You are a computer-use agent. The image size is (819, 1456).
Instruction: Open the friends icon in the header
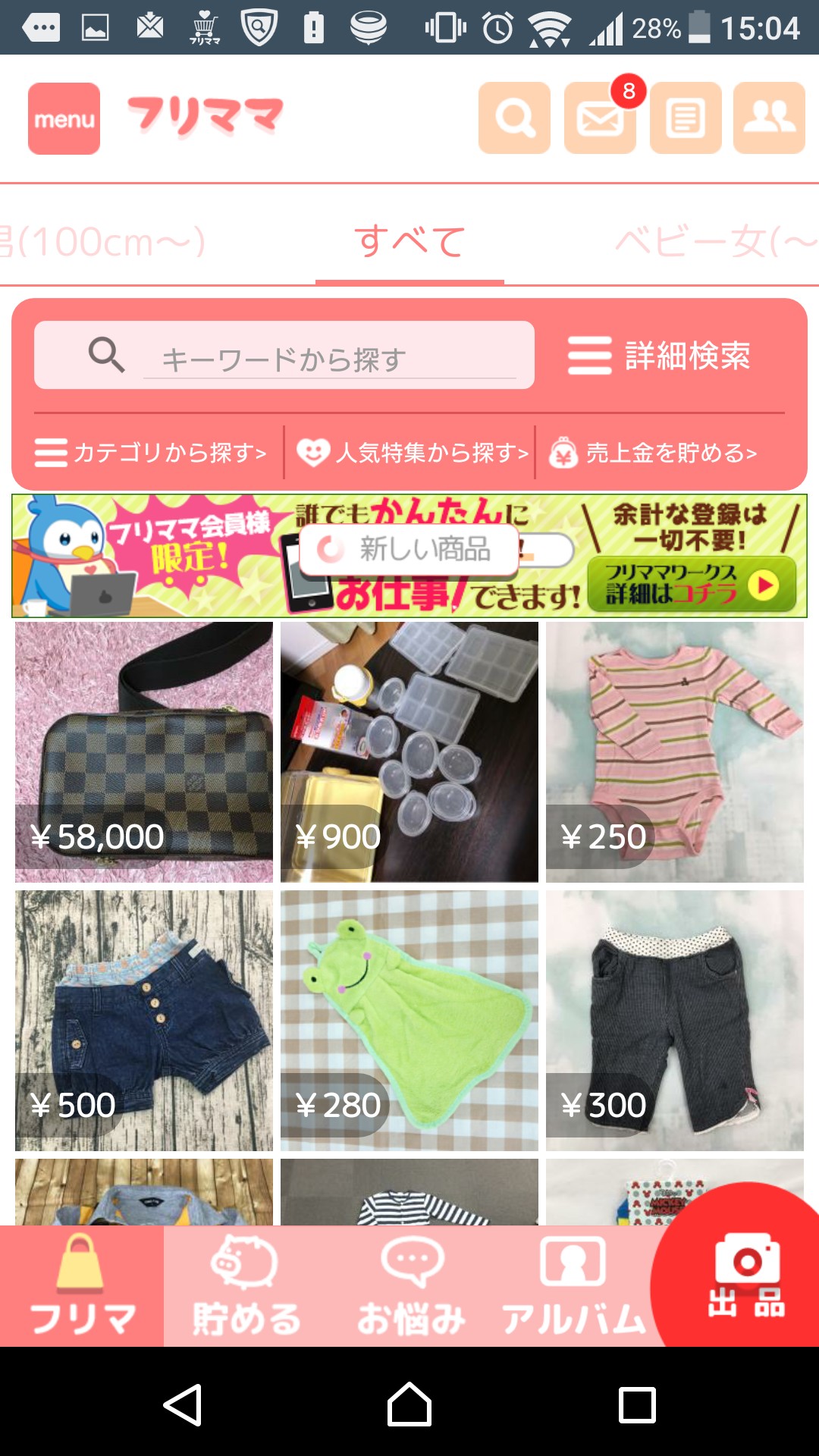coord(769,118)
